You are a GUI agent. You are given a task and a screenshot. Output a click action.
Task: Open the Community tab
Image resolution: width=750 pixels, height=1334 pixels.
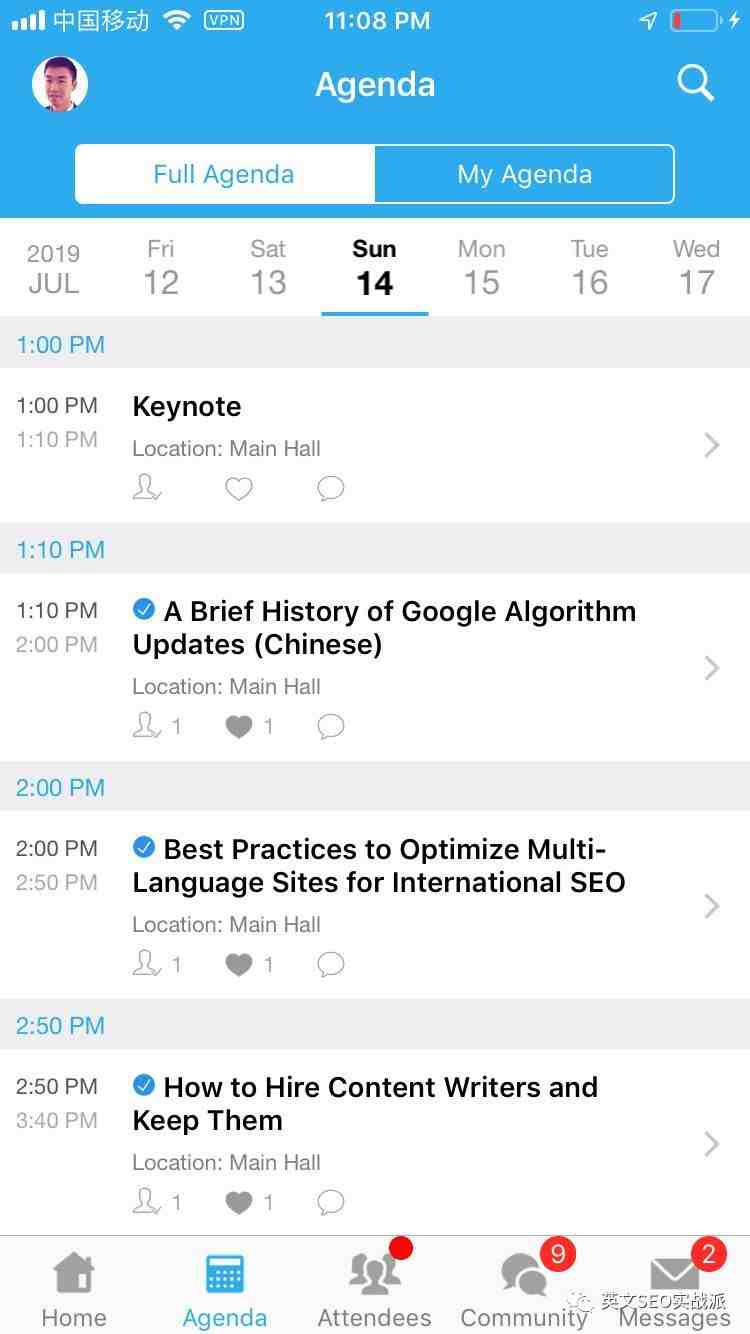coord(524,1290)
